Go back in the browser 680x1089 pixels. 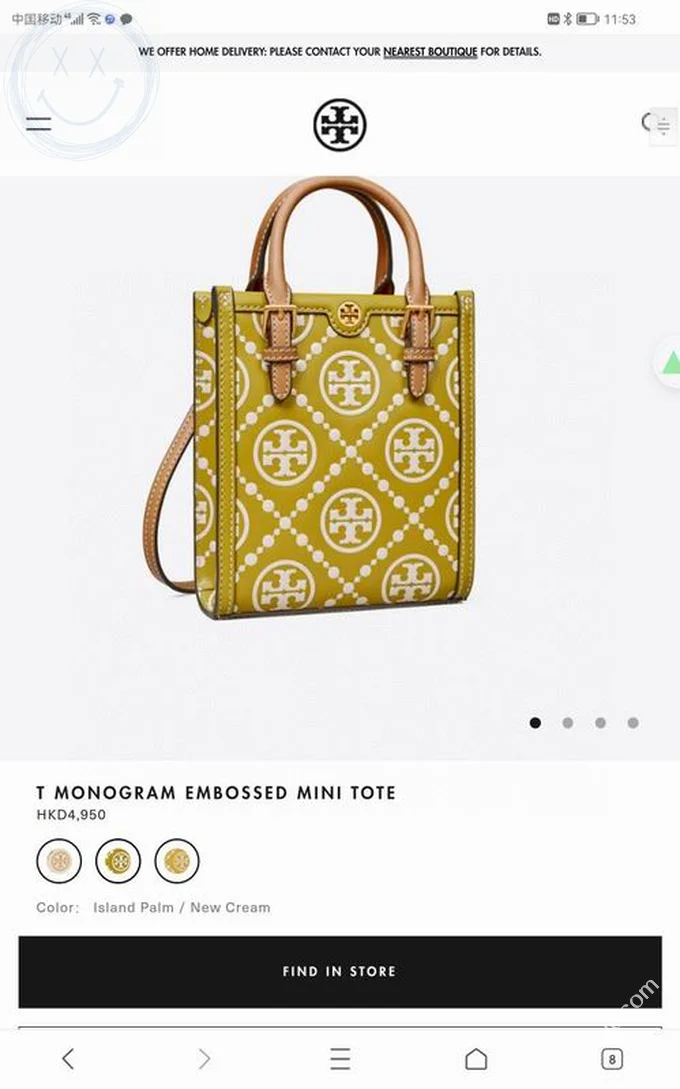click(68, 1058)
